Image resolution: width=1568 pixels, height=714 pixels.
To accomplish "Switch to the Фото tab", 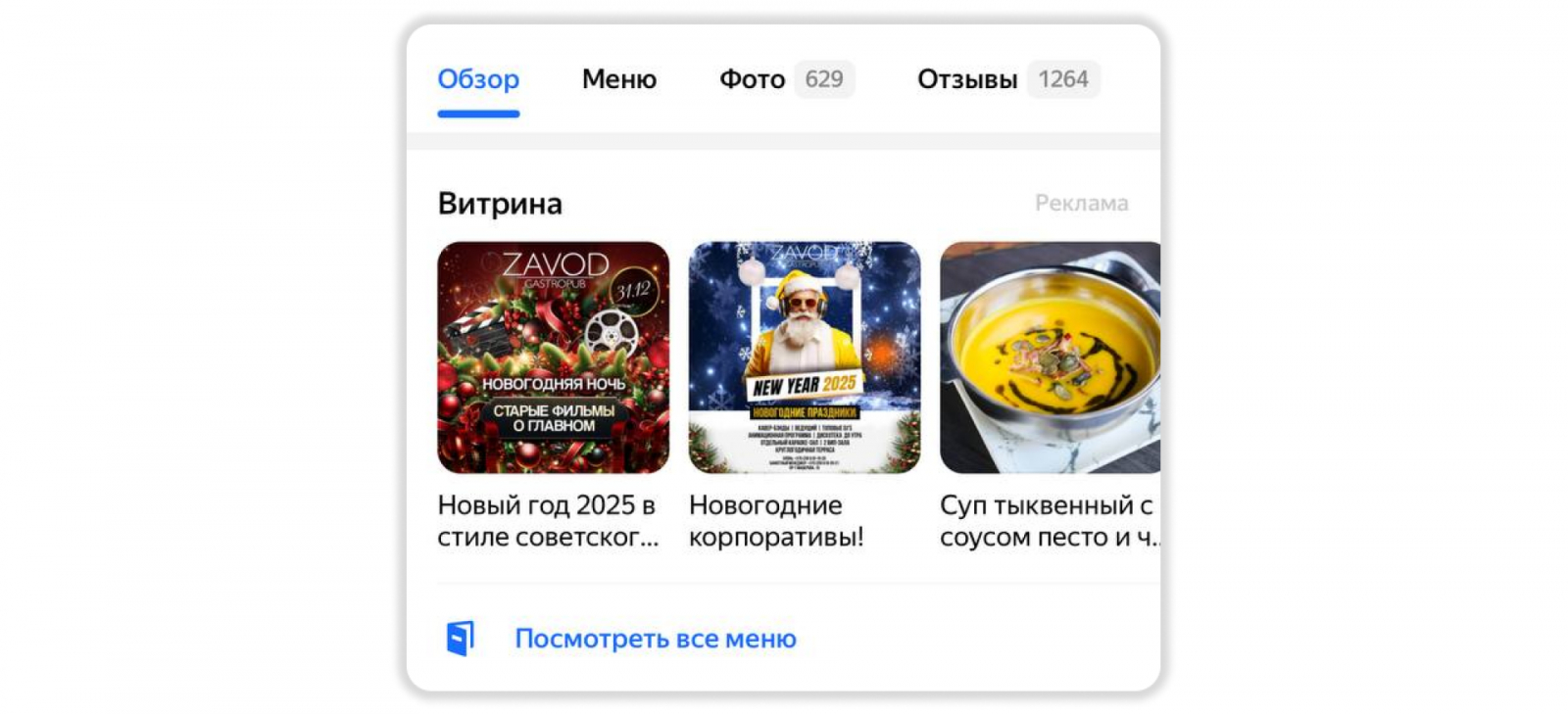I will click(x=753, y=79).
